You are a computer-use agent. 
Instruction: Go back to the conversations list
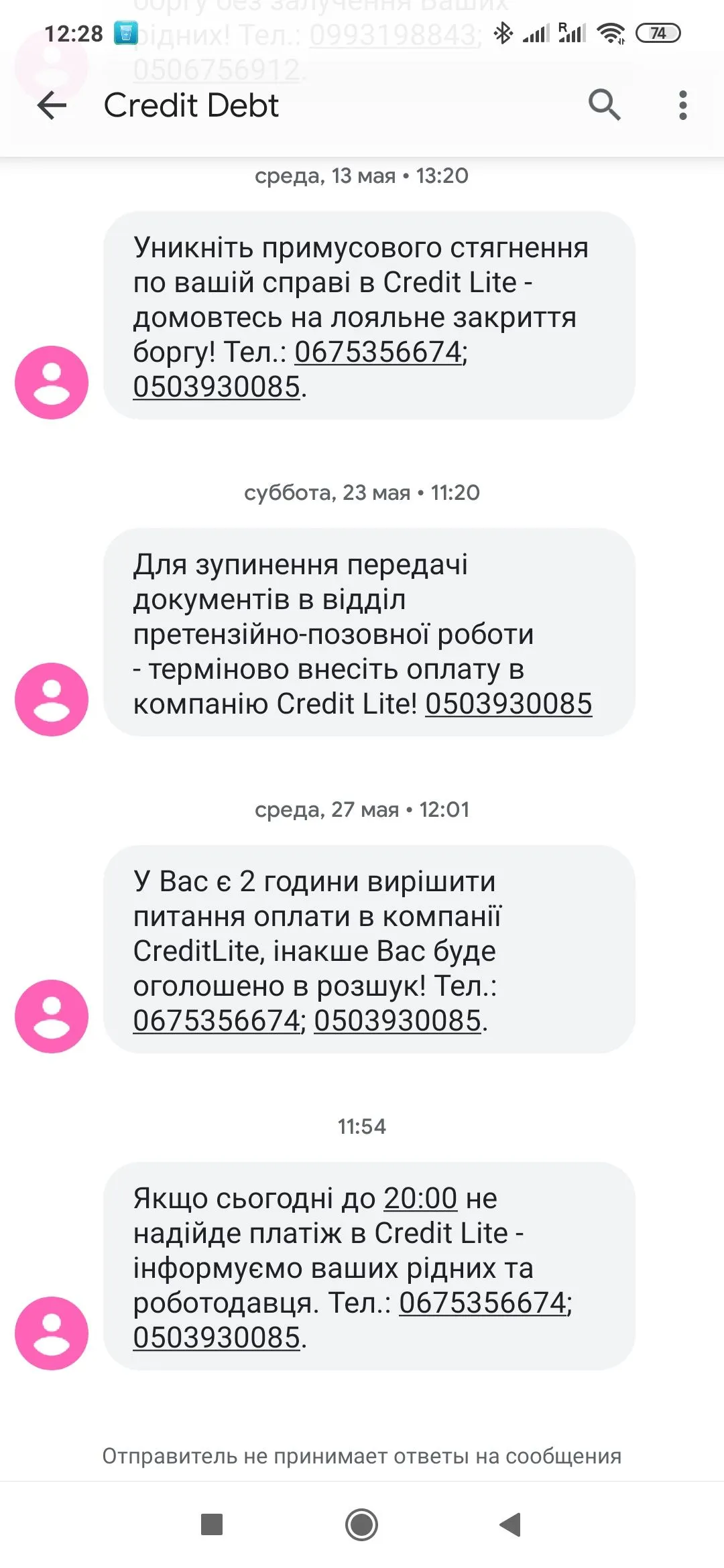click(x=52, y=105)
